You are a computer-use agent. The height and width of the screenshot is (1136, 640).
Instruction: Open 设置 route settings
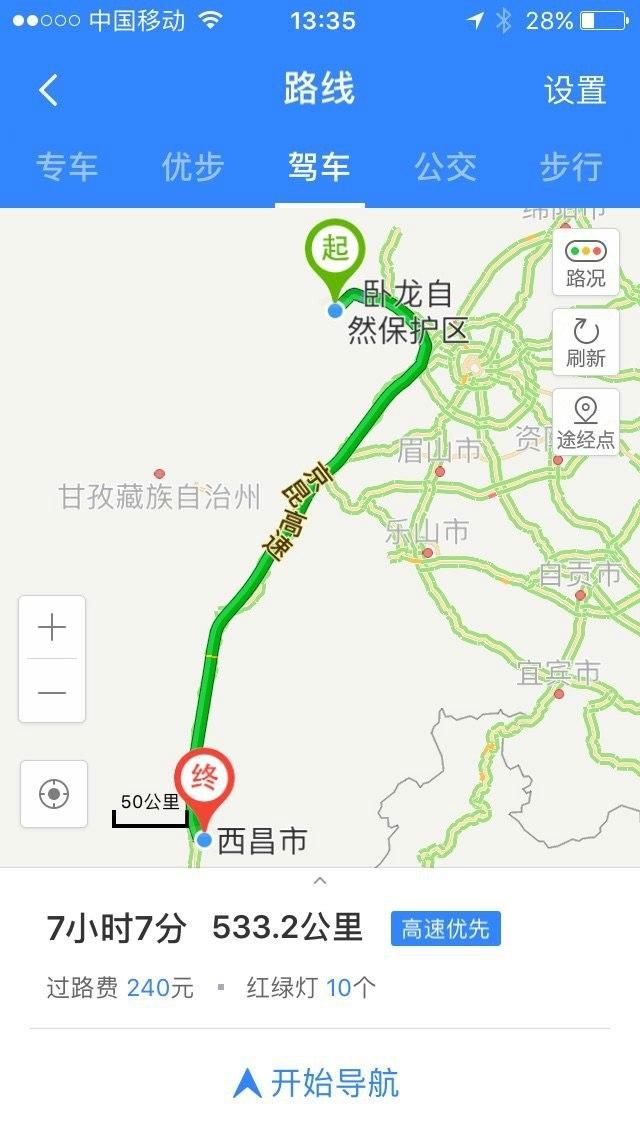pos(575,91)
